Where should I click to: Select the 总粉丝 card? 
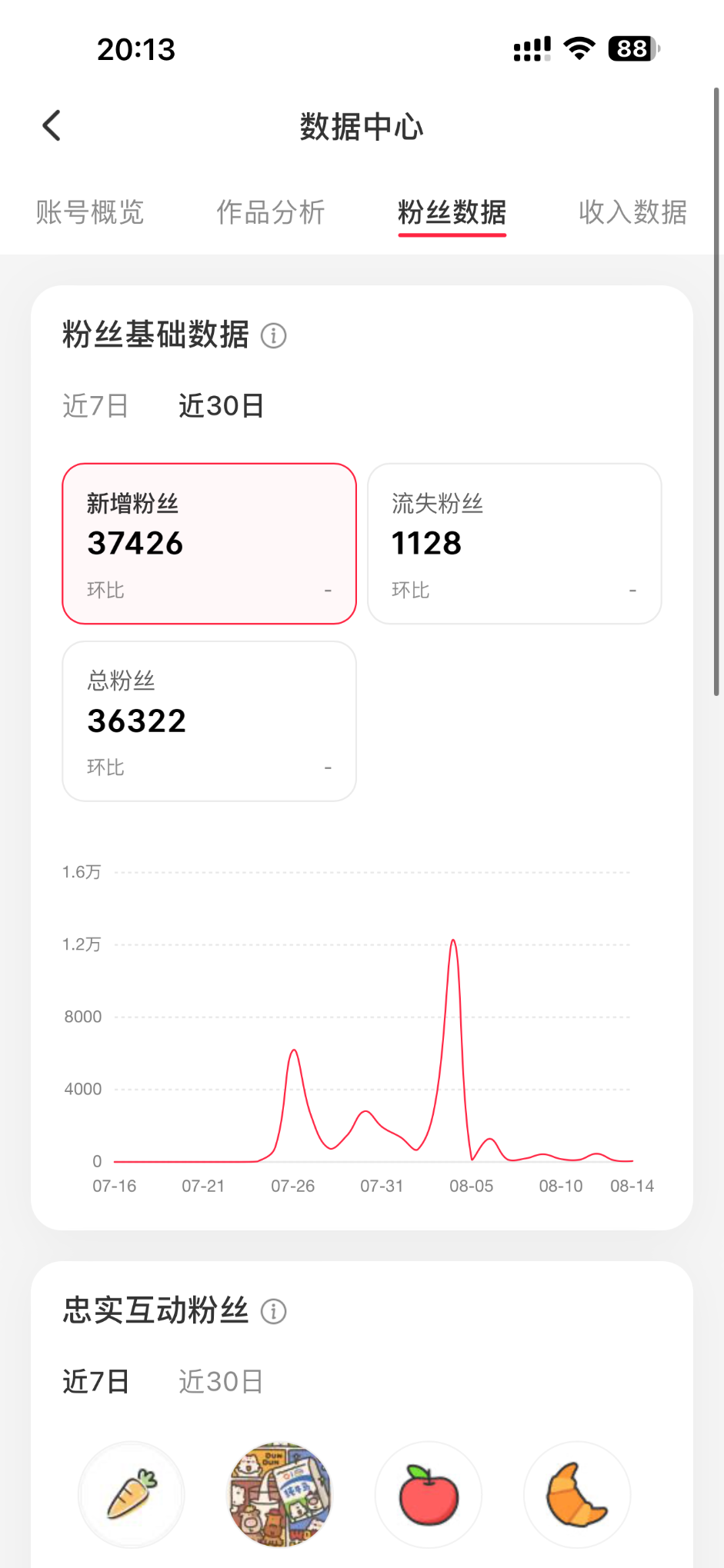coord(209,721)
